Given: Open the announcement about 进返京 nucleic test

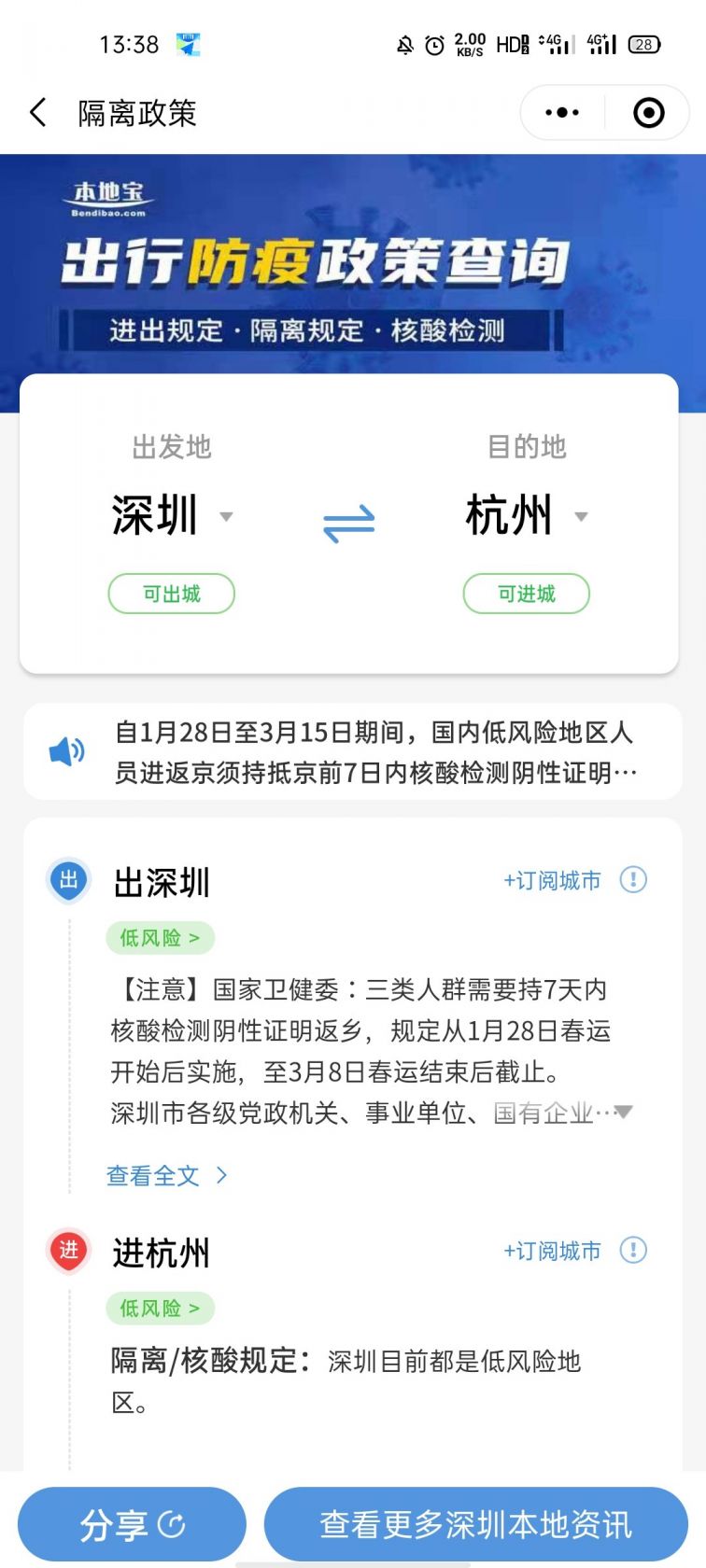Looking at the screenshot, I should tap(374, 752).
